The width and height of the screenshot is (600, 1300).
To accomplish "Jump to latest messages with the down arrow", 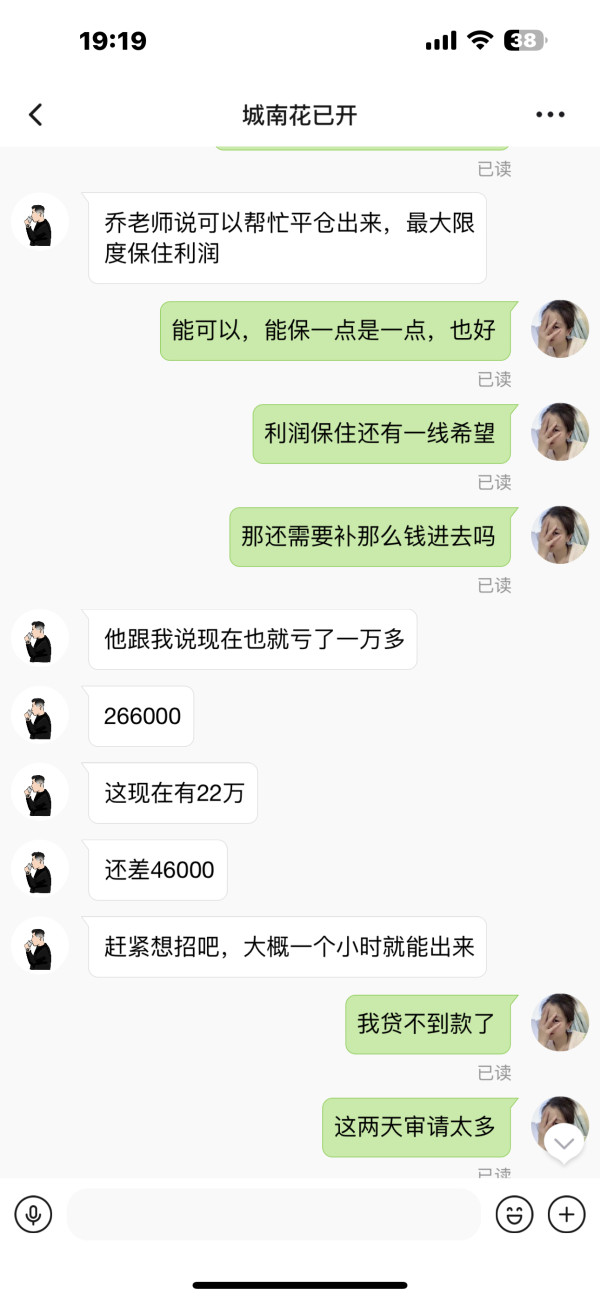I will (x=564, y=1143).
